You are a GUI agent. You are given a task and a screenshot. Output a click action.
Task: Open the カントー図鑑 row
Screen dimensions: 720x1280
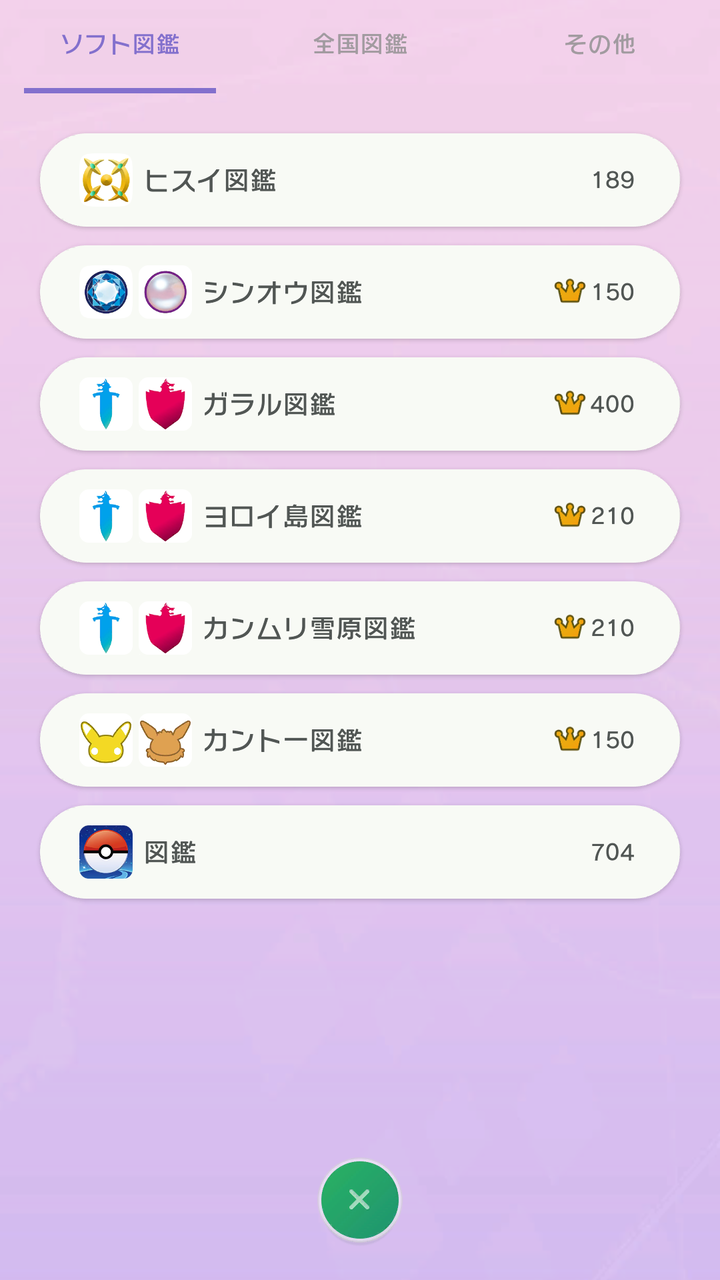360,740
